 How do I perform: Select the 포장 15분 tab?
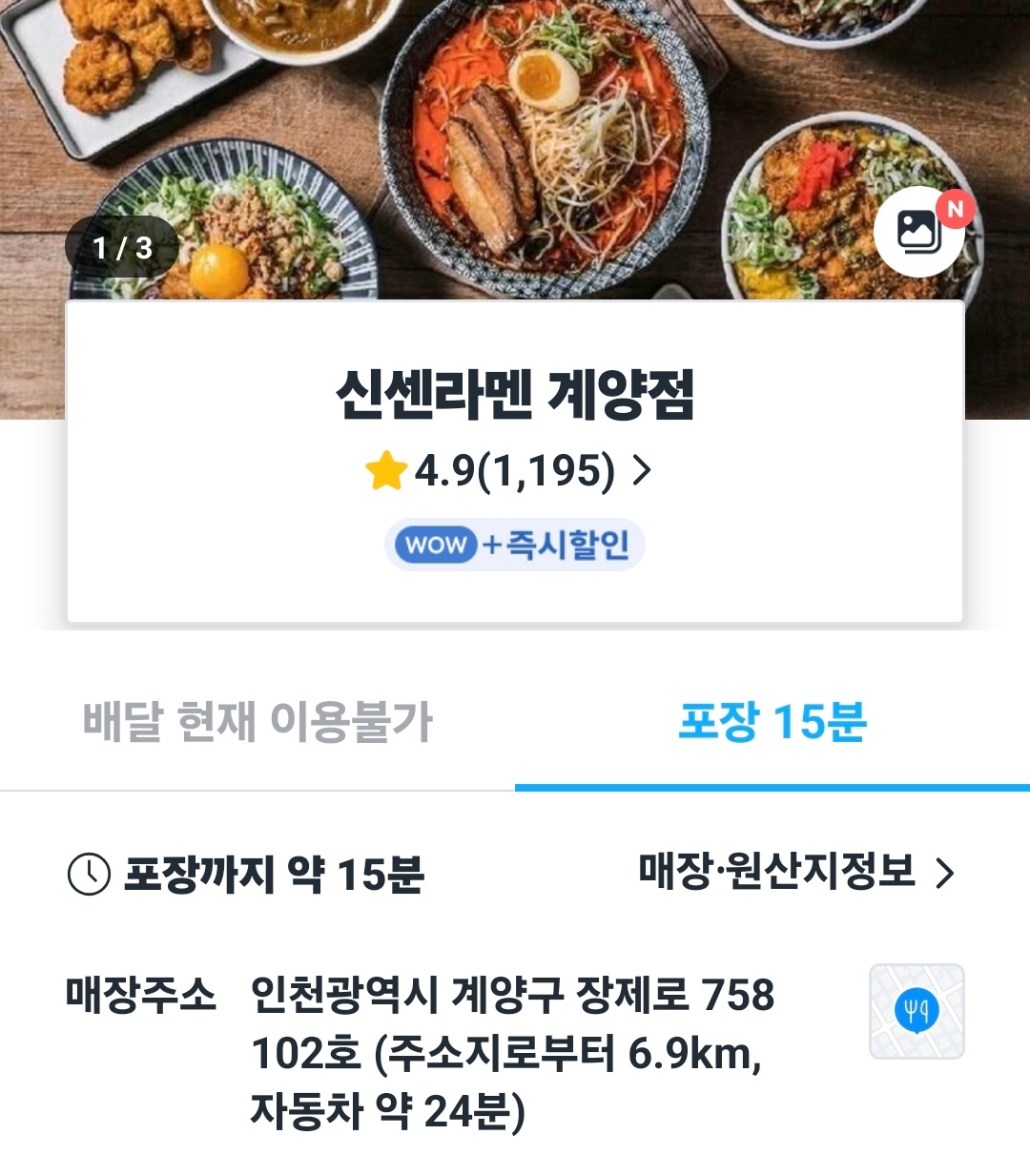point(772,722)
